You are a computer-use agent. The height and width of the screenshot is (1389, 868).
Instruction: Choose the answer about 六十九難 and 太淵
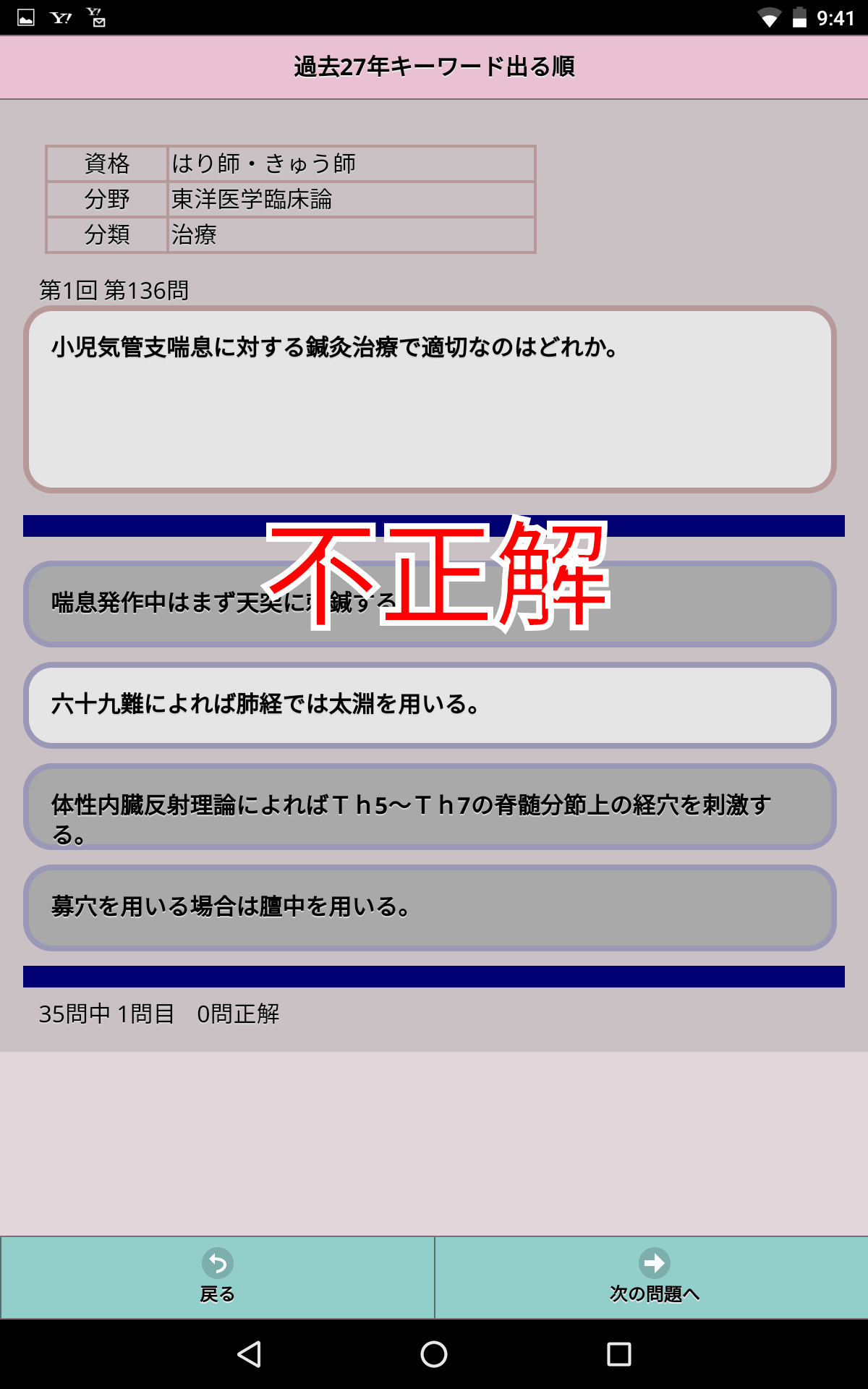tap(430, 705)
